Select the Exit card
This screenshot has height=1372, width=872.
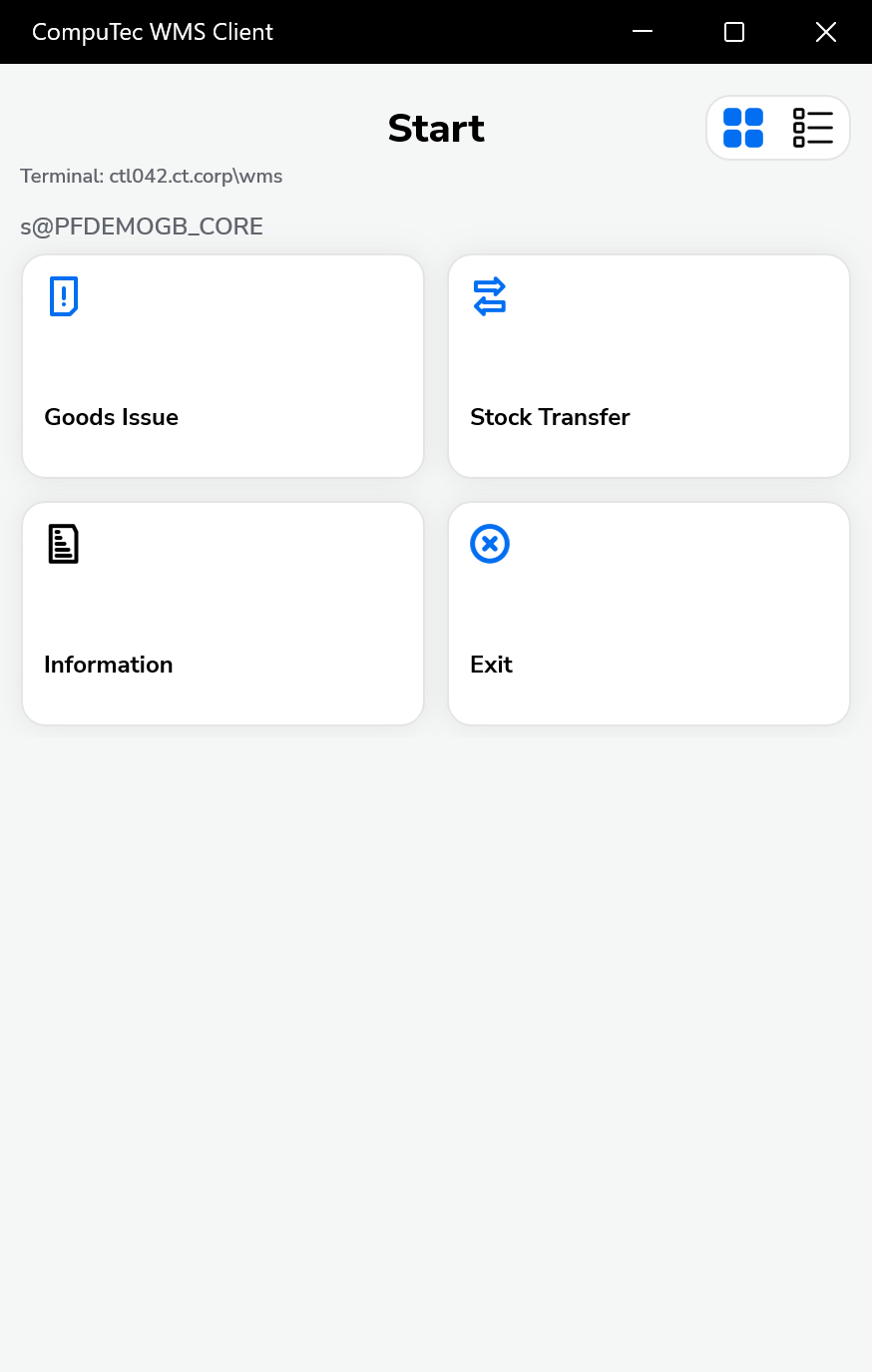tap(649, 614)
